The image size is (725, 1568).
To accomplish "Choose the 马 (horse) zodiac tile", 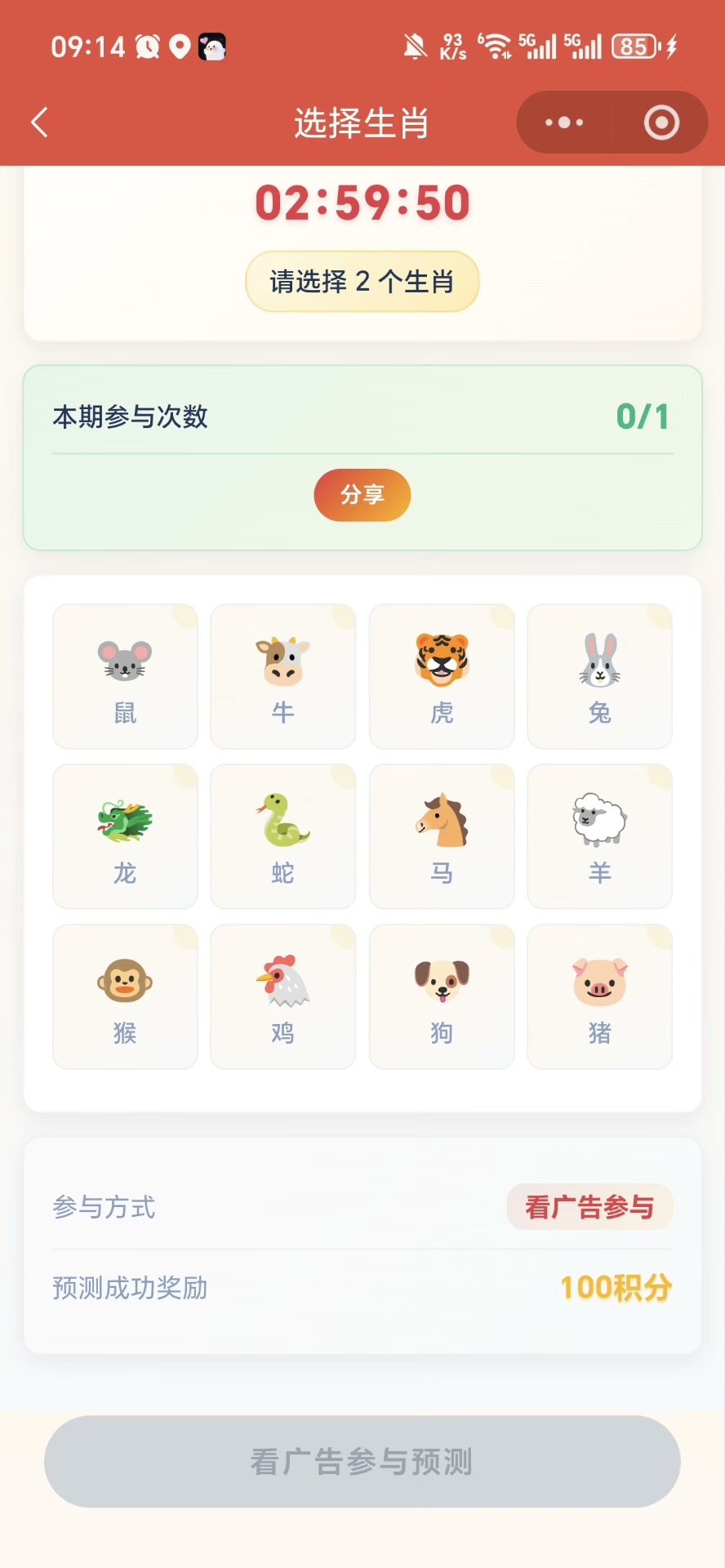I will (x=442, y=836).
